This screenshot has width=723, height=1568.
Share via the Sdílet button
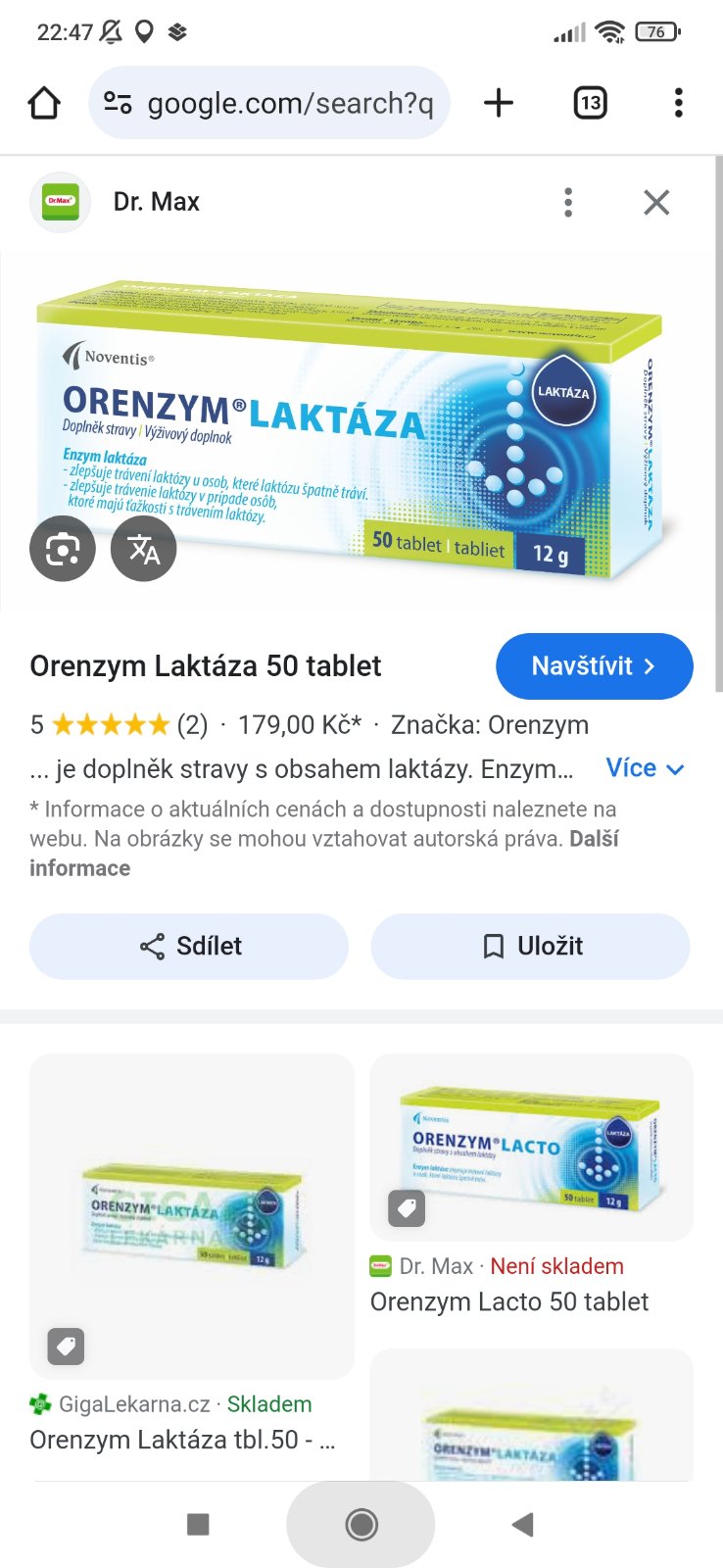[x=189, y=946]
